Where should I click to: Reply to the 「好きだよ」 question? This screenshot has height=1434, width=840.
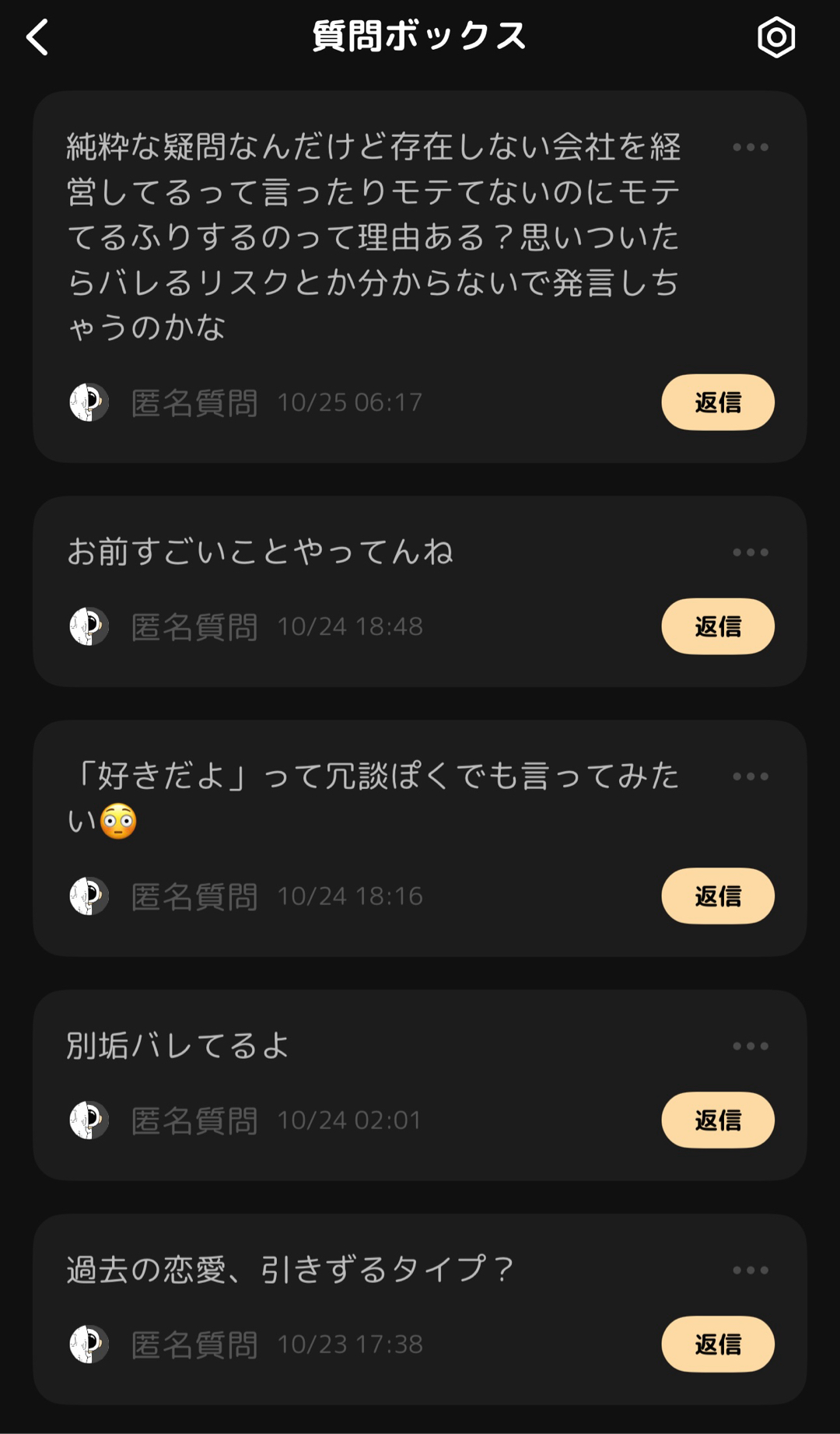tap(717, 896)
